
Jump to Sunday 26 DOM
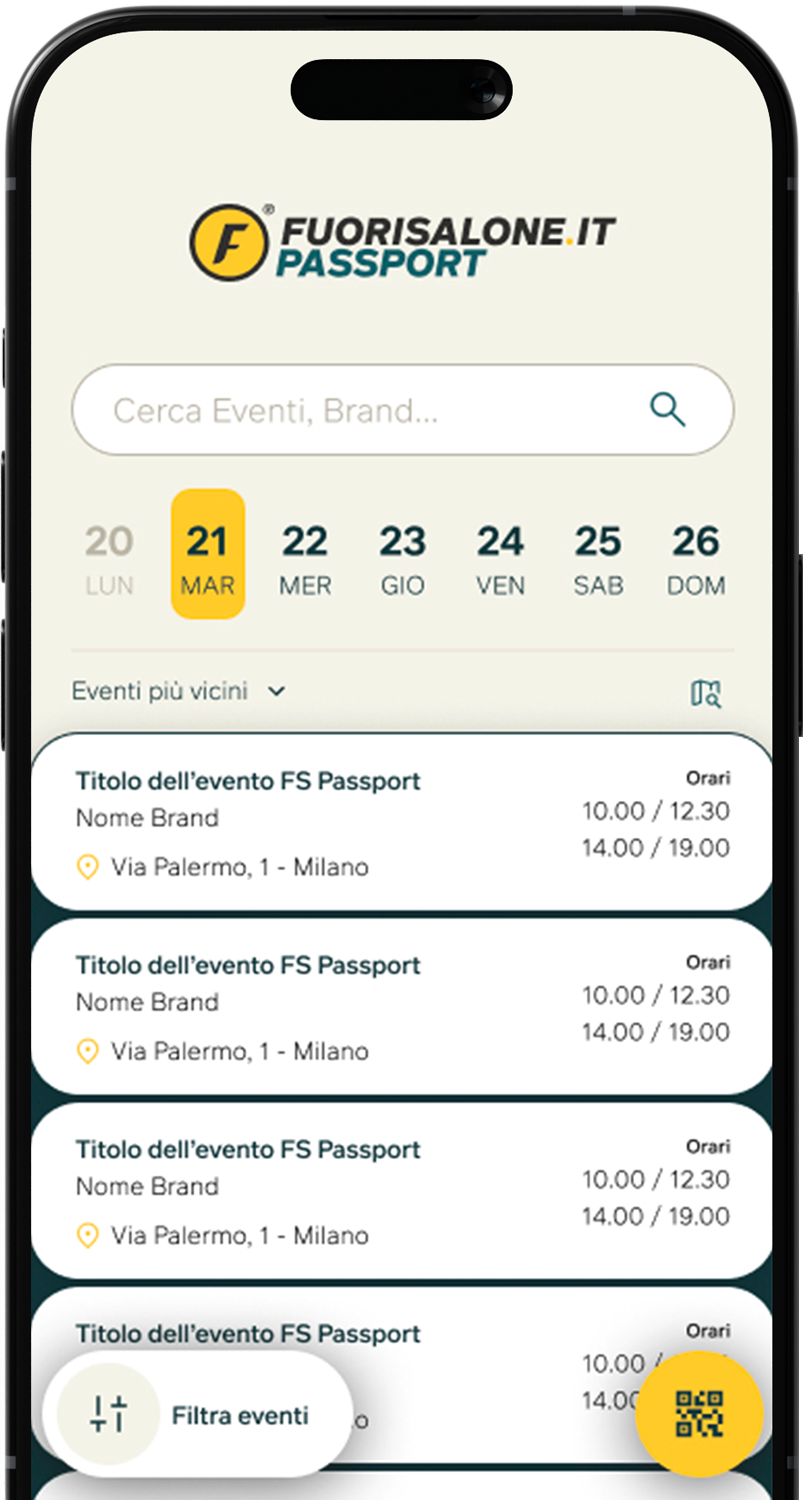[696, 558]
